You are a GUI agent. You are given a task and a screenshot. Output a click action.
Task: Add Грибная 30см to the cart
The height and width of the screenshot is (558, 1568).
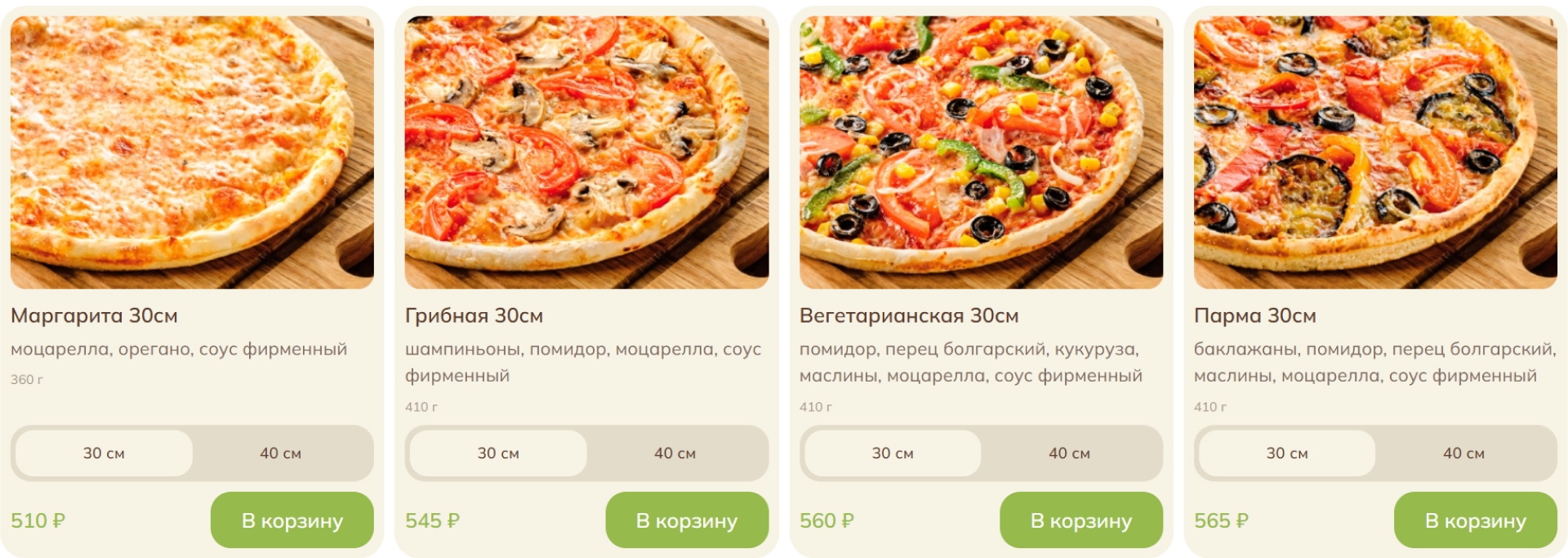(x=686, y=520)
